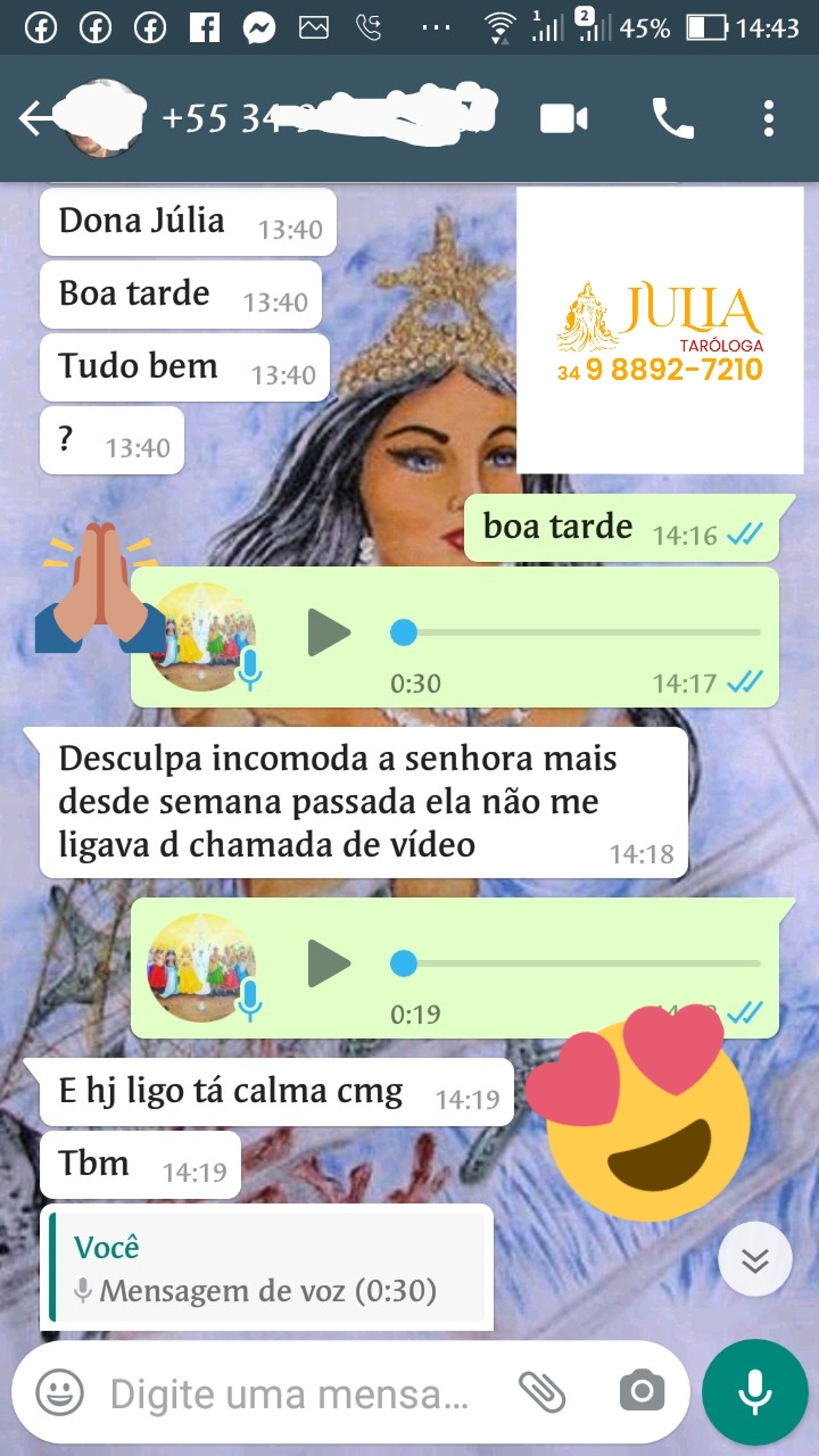
Task: Play the 0:19 voice message
Action: point(328,964)
